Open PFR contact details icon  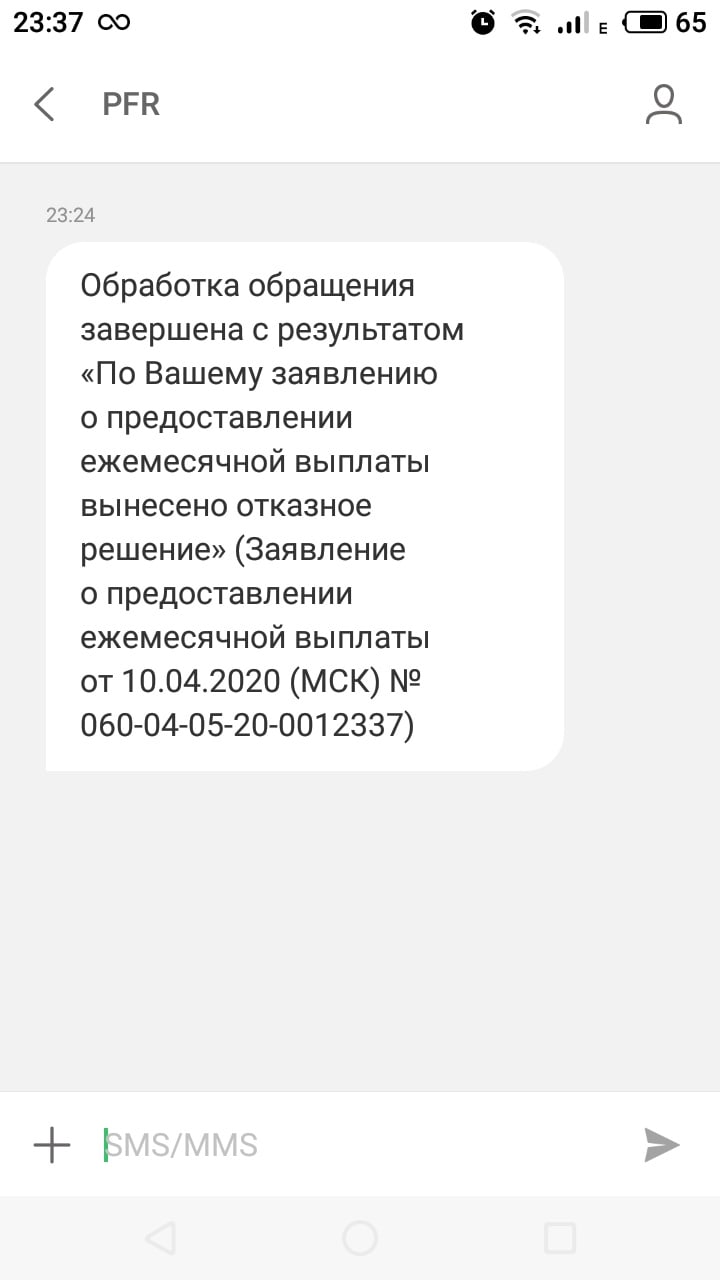pyautogui.click(x=663, y=104)
